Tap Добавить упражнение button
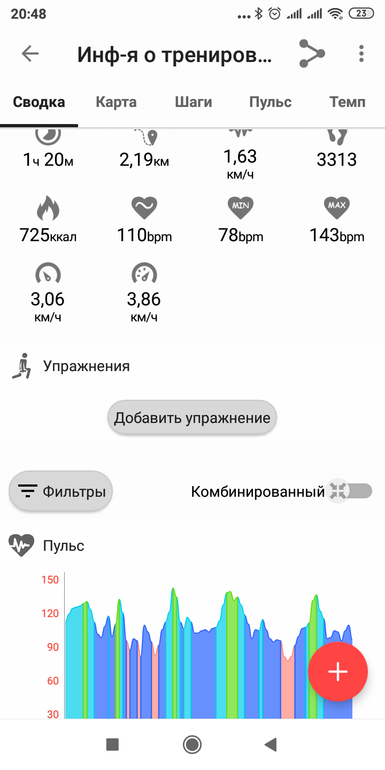The width and height of the screenshot is (385, 770). click(192, 418)
